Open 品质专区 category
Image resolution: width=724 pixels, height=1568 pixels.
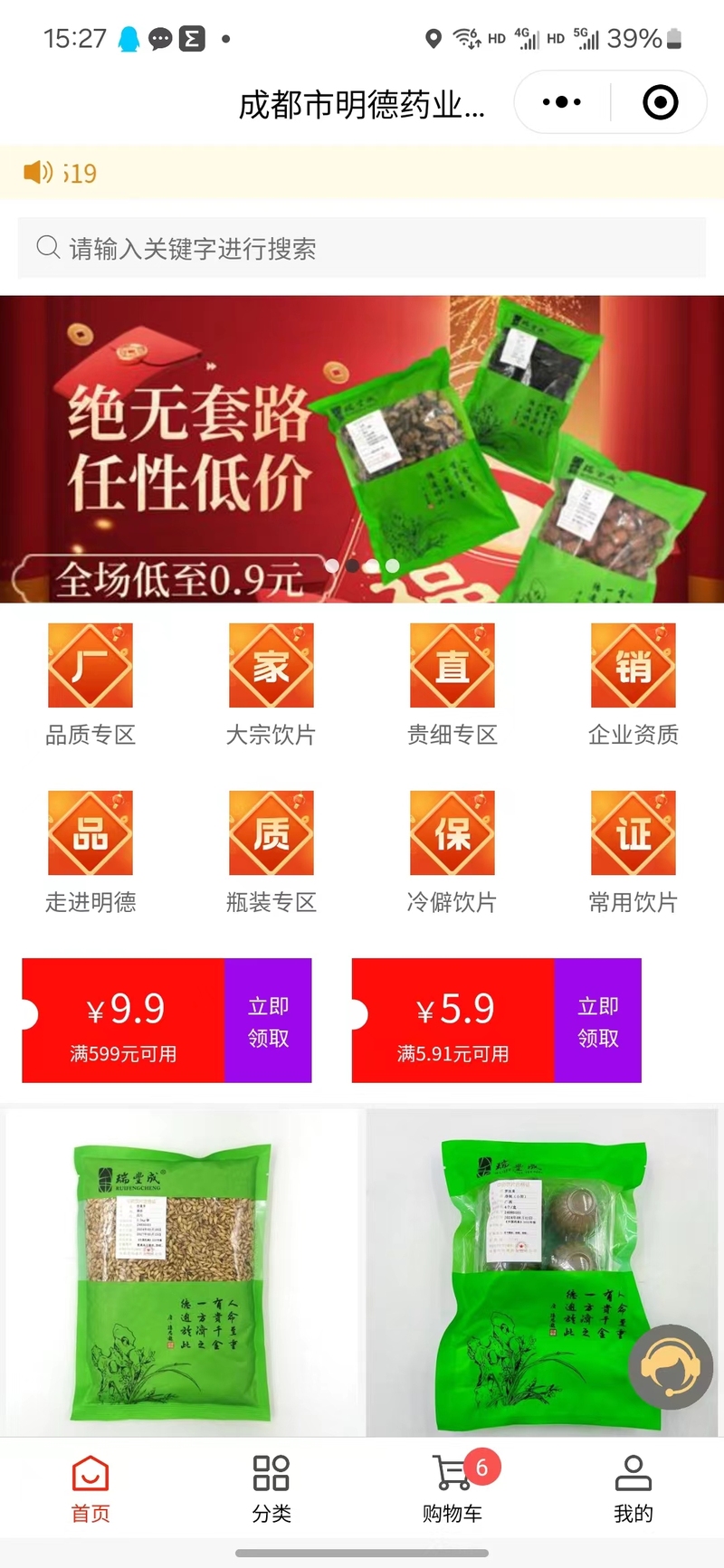point(90,684)
